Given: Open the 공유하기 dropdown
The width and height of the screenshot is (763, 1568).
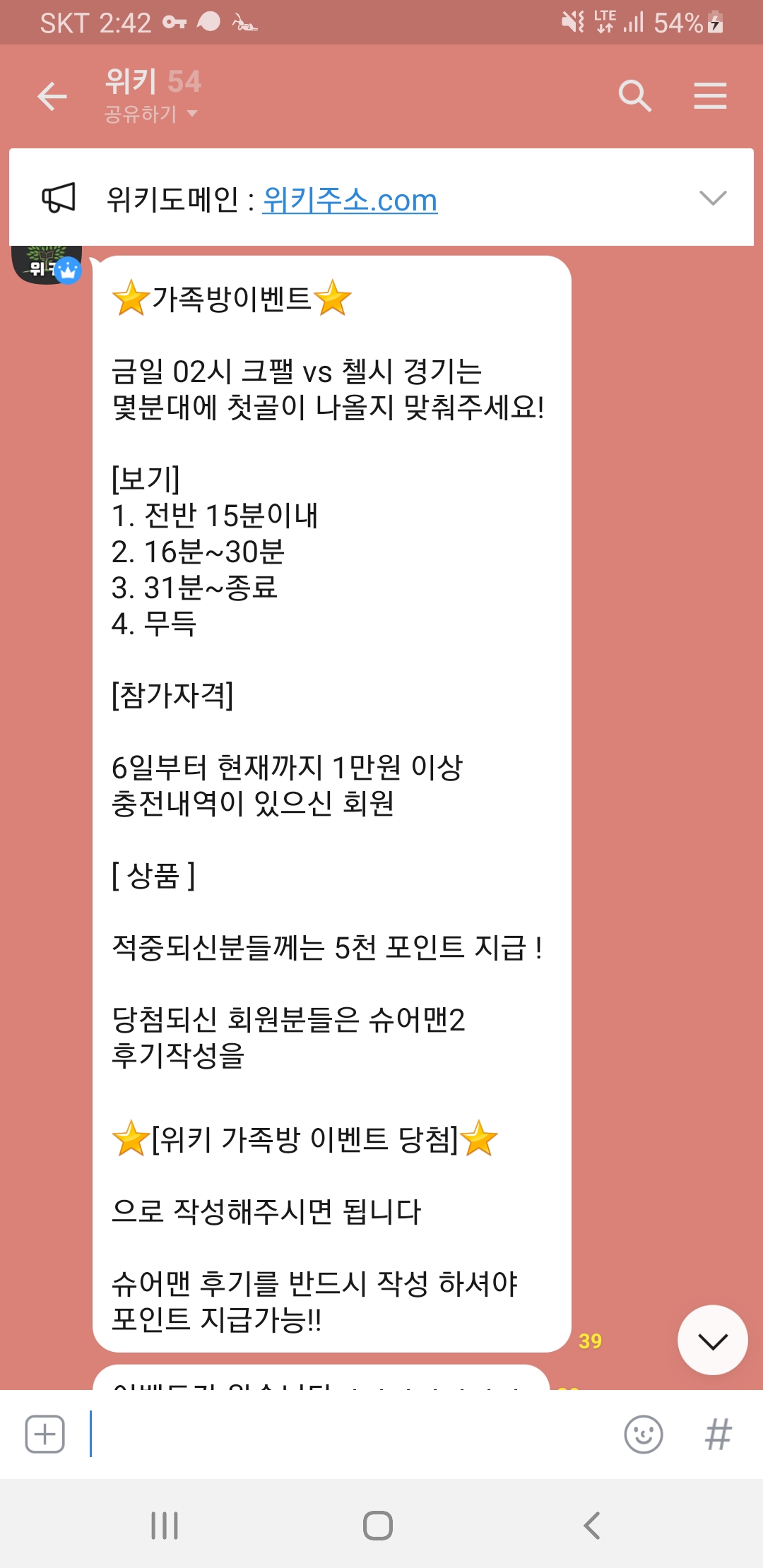Looking at the screenshot, I should (x=150, y=114).
